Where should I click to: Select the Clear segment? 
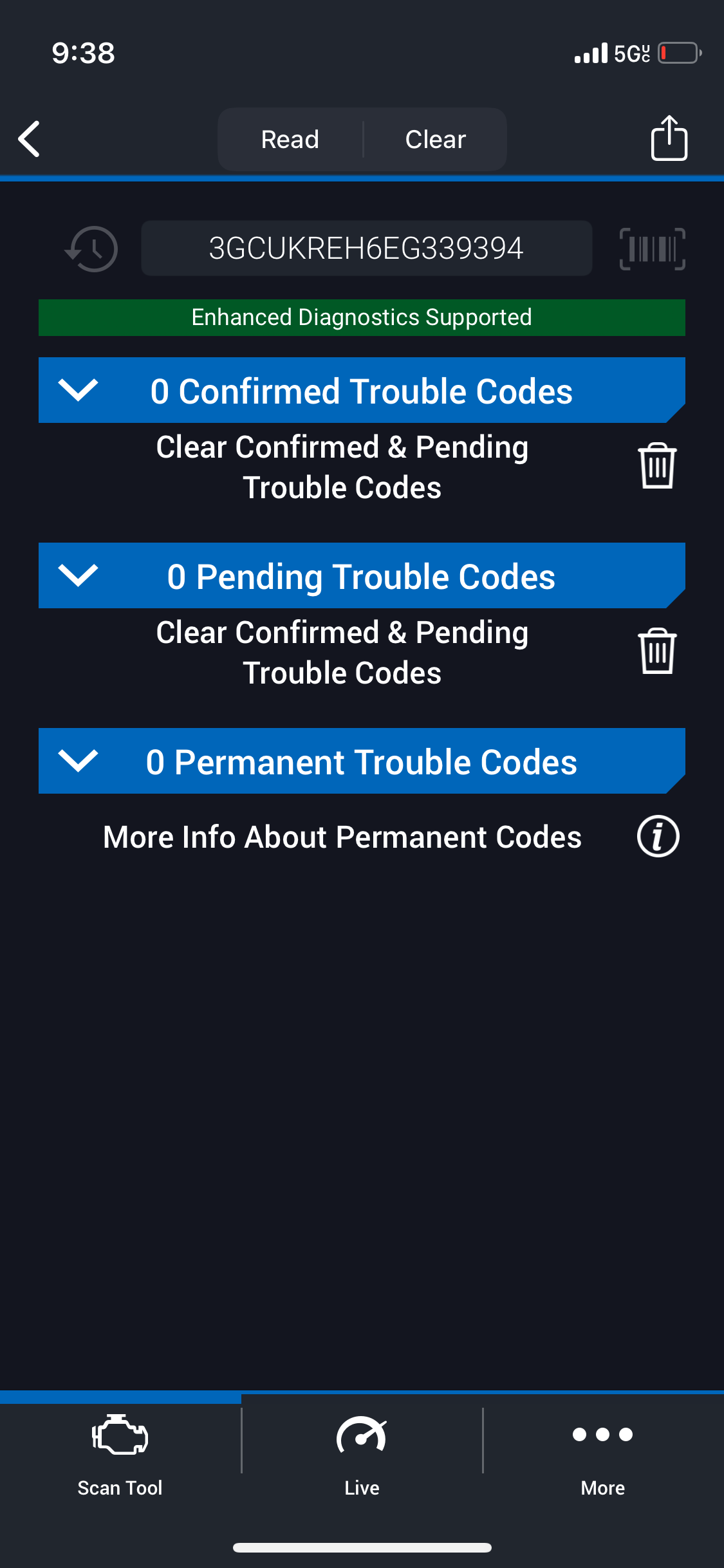click(x=435, y=140)
